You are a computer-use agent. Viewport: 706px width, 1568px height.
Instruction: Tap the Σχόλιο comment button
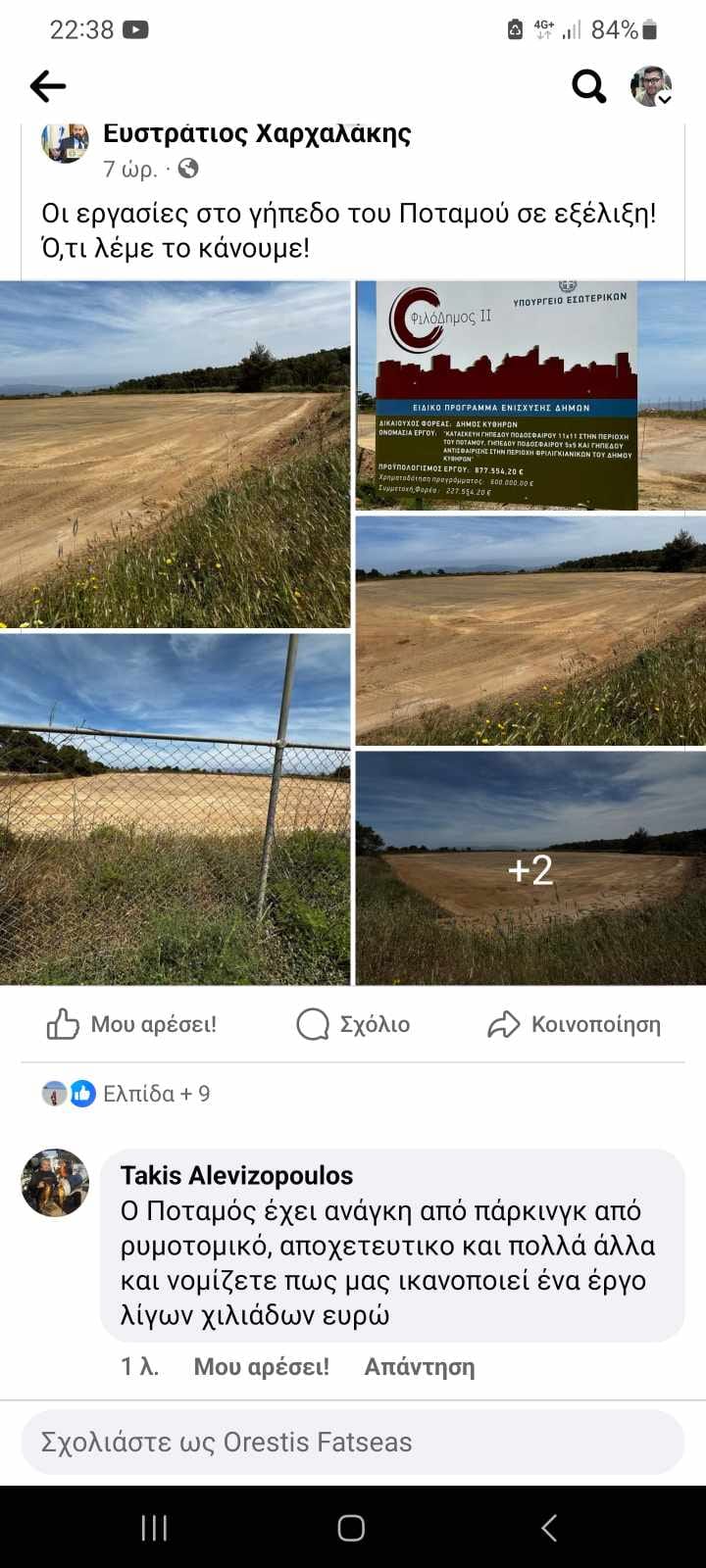pyautogui.click(x=353, y=1024)
